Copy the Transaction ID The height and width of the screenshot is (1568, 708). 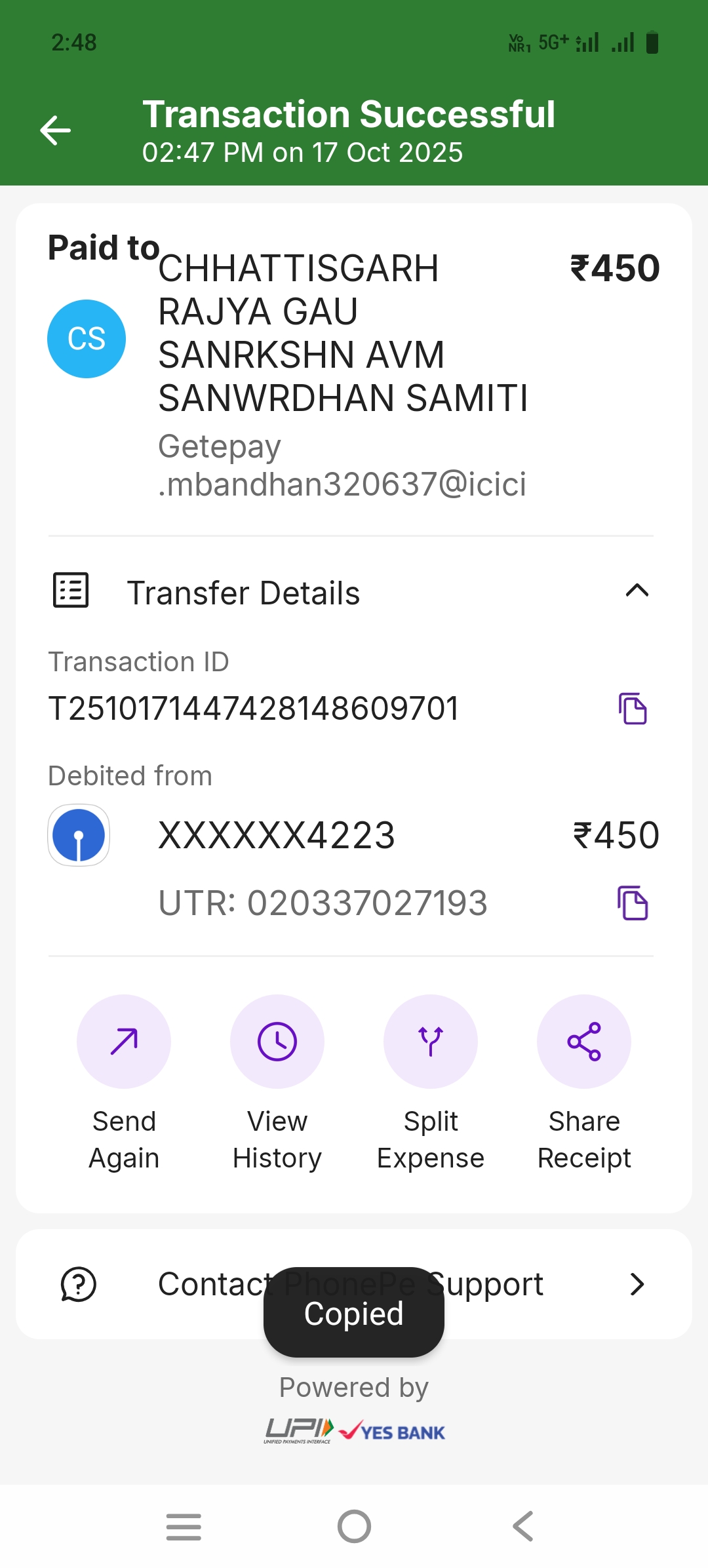click(x=633, y=709)
